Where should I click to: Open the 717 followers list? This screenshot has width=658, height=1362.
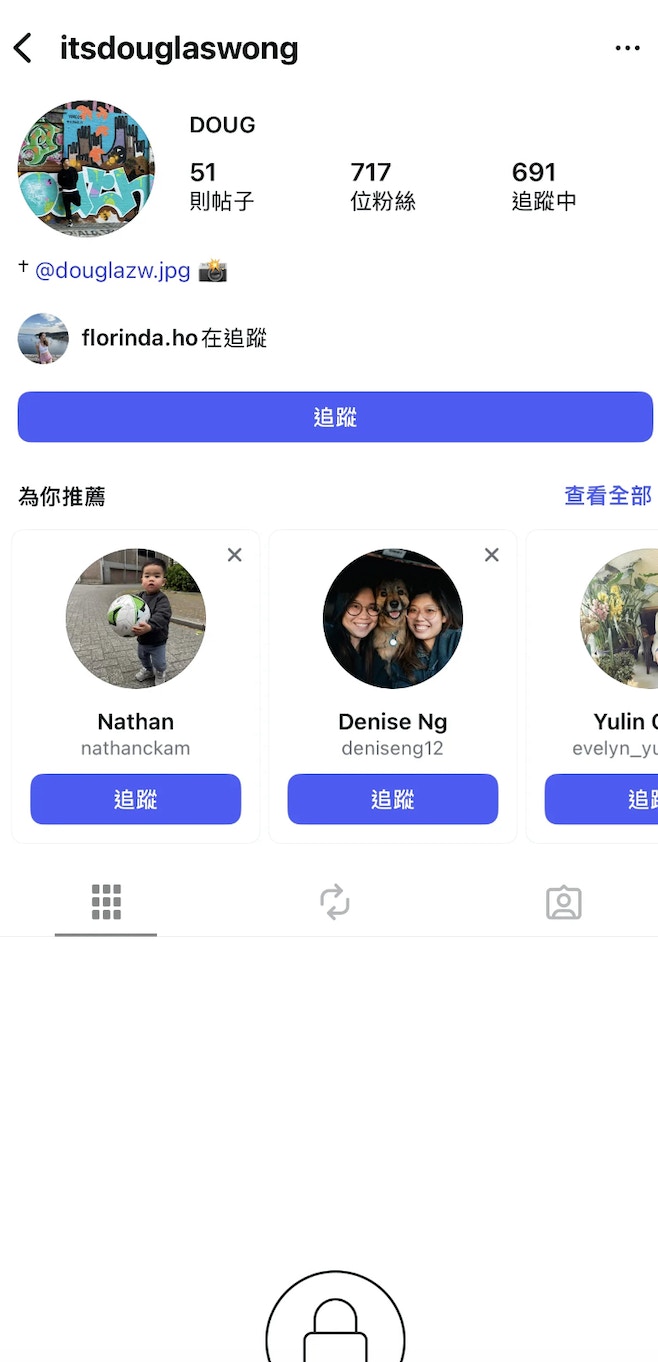382,186
